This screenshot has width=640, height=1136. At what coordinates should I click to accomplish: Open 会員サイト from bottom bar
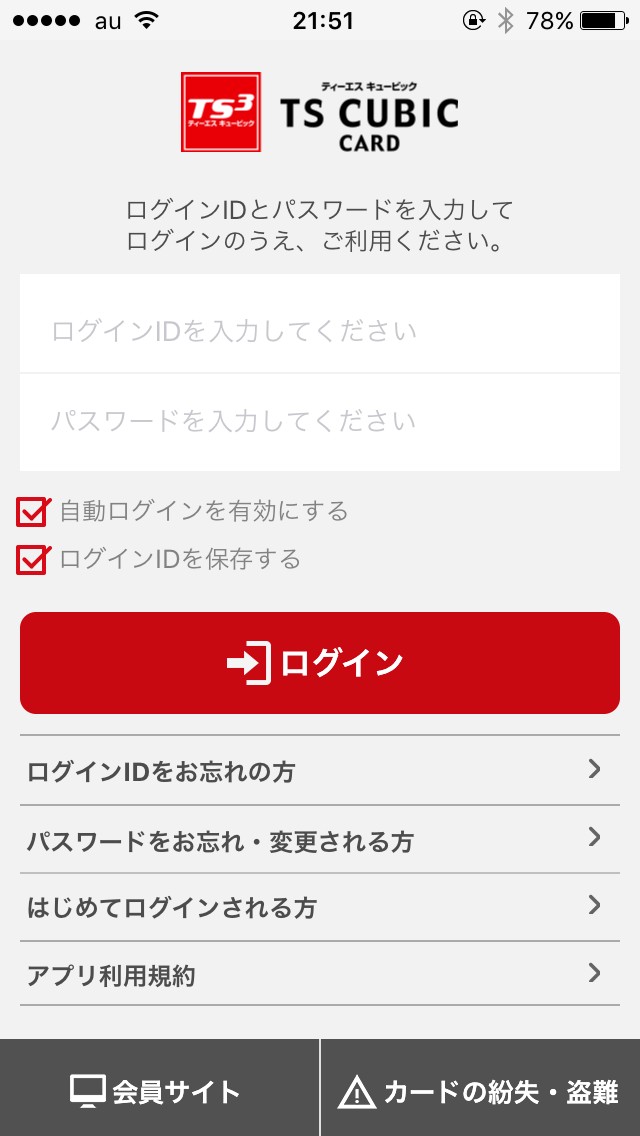[x=158, y=1090]
